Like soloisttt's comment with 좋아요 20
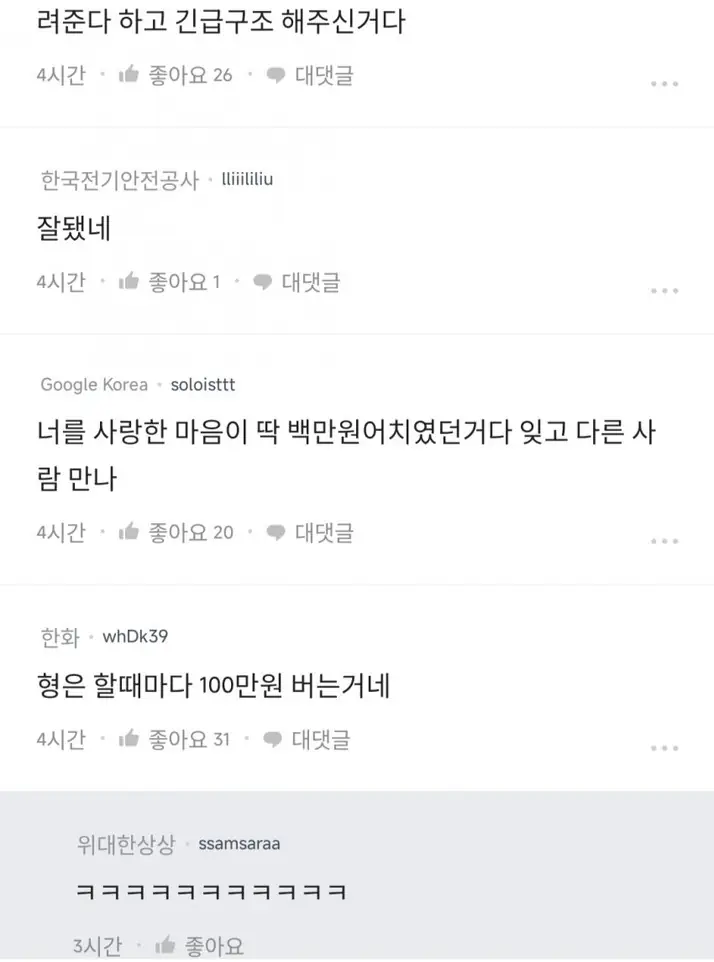 tap(175, 532)
